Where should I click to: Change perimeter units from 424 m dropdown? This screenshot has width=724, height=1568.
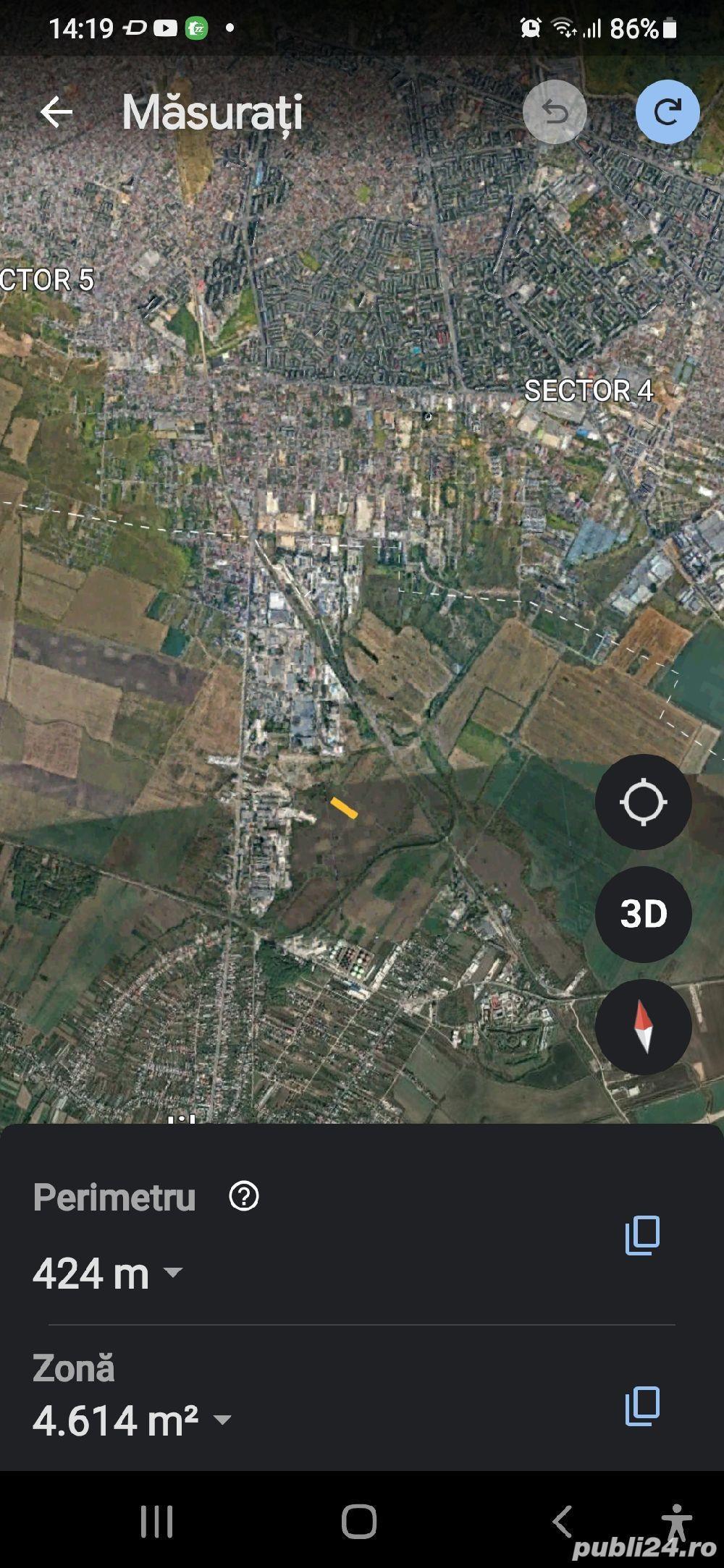click(x=108, y=1274)
